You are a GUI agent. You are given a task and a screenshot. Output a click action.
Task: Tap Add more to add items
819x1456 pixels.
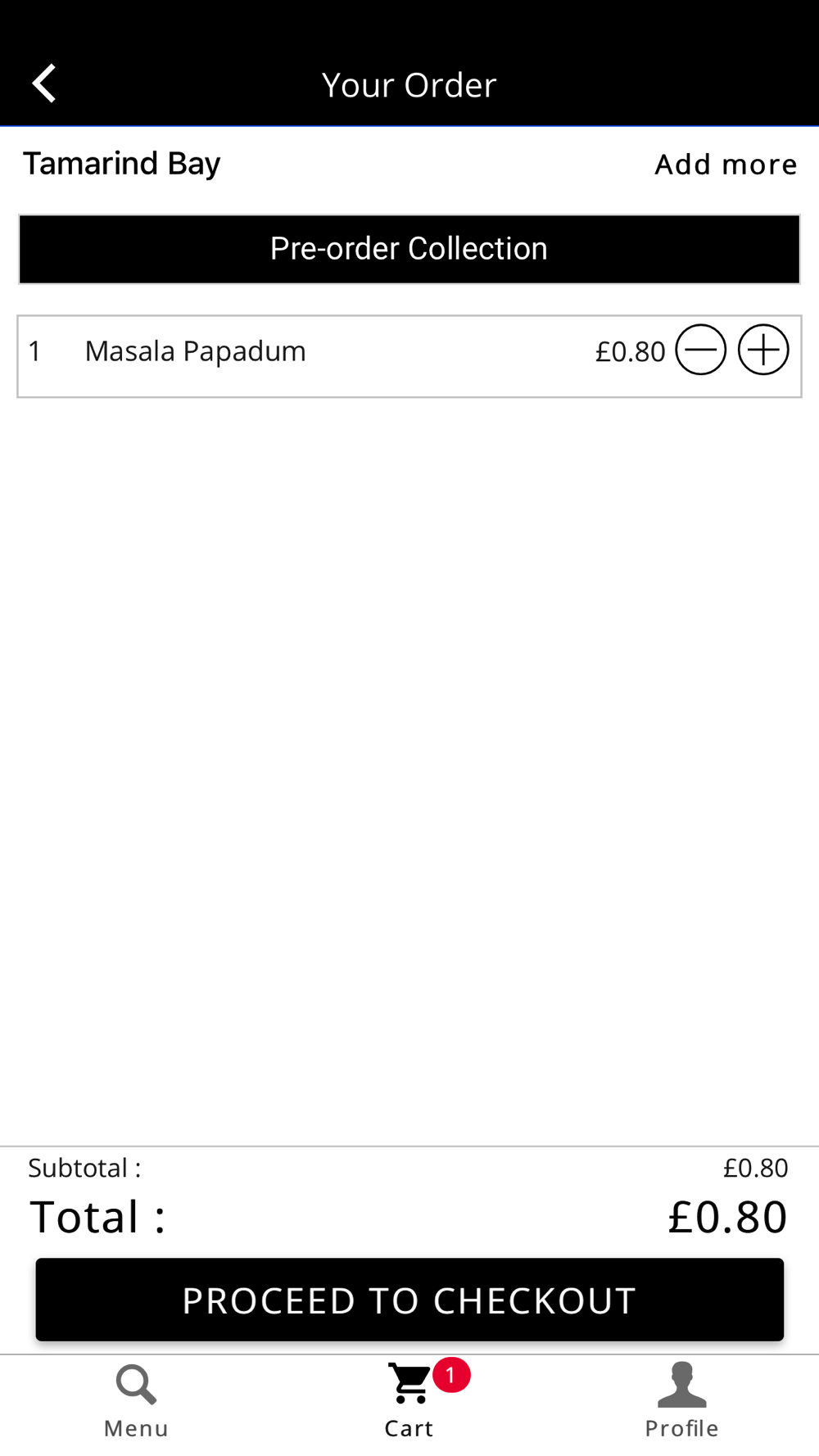pos(726,165)
